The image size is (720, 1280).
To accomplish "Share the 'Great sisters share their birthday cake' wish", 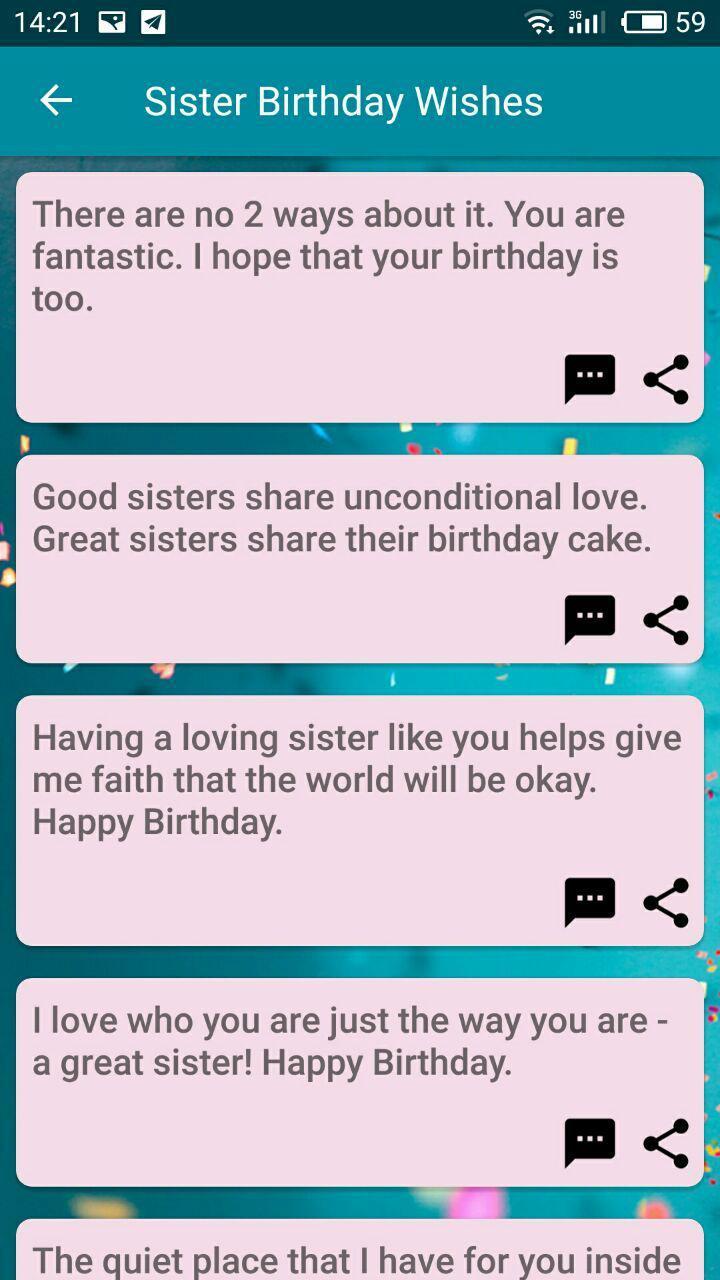I will tap(666, 620).
